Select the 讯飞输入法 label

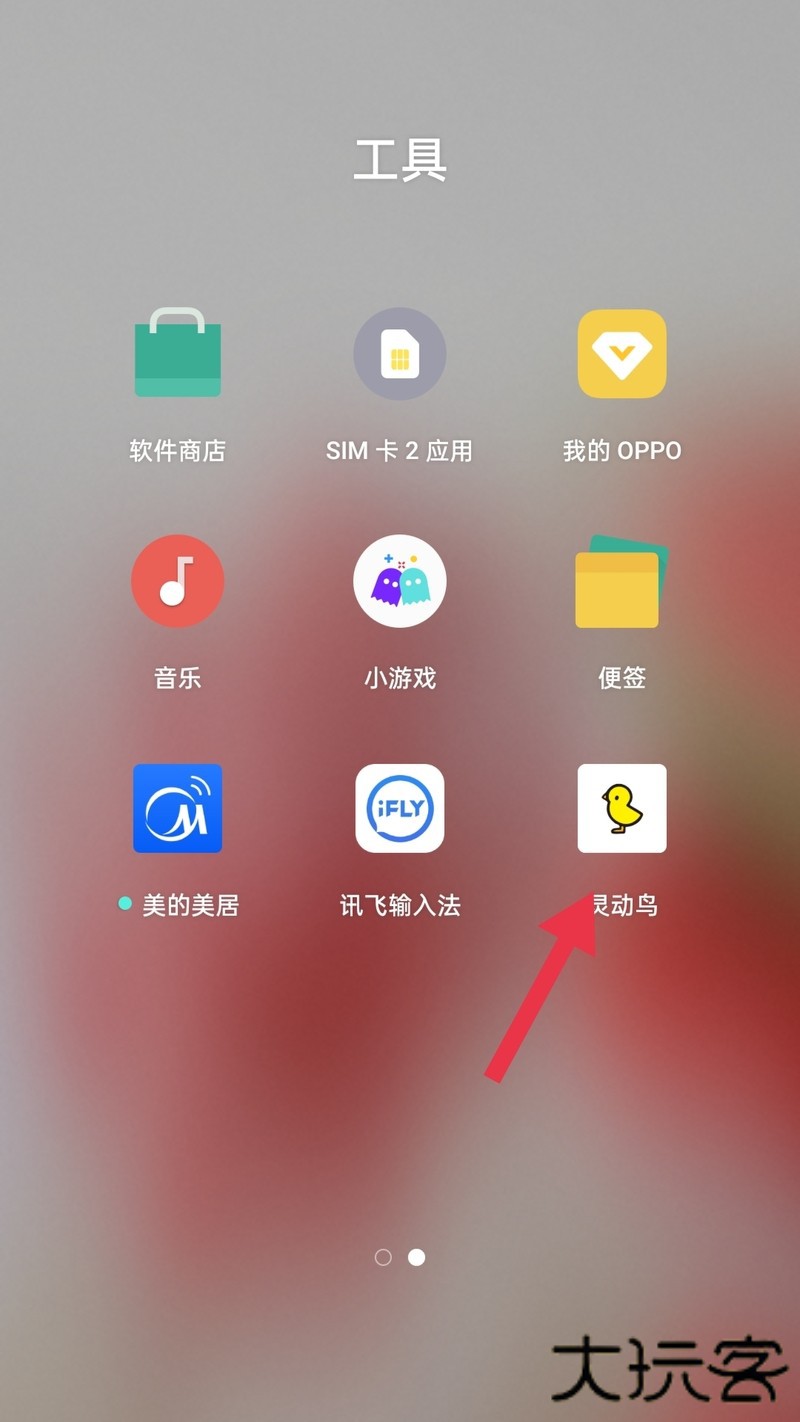[x=400, y=904]
